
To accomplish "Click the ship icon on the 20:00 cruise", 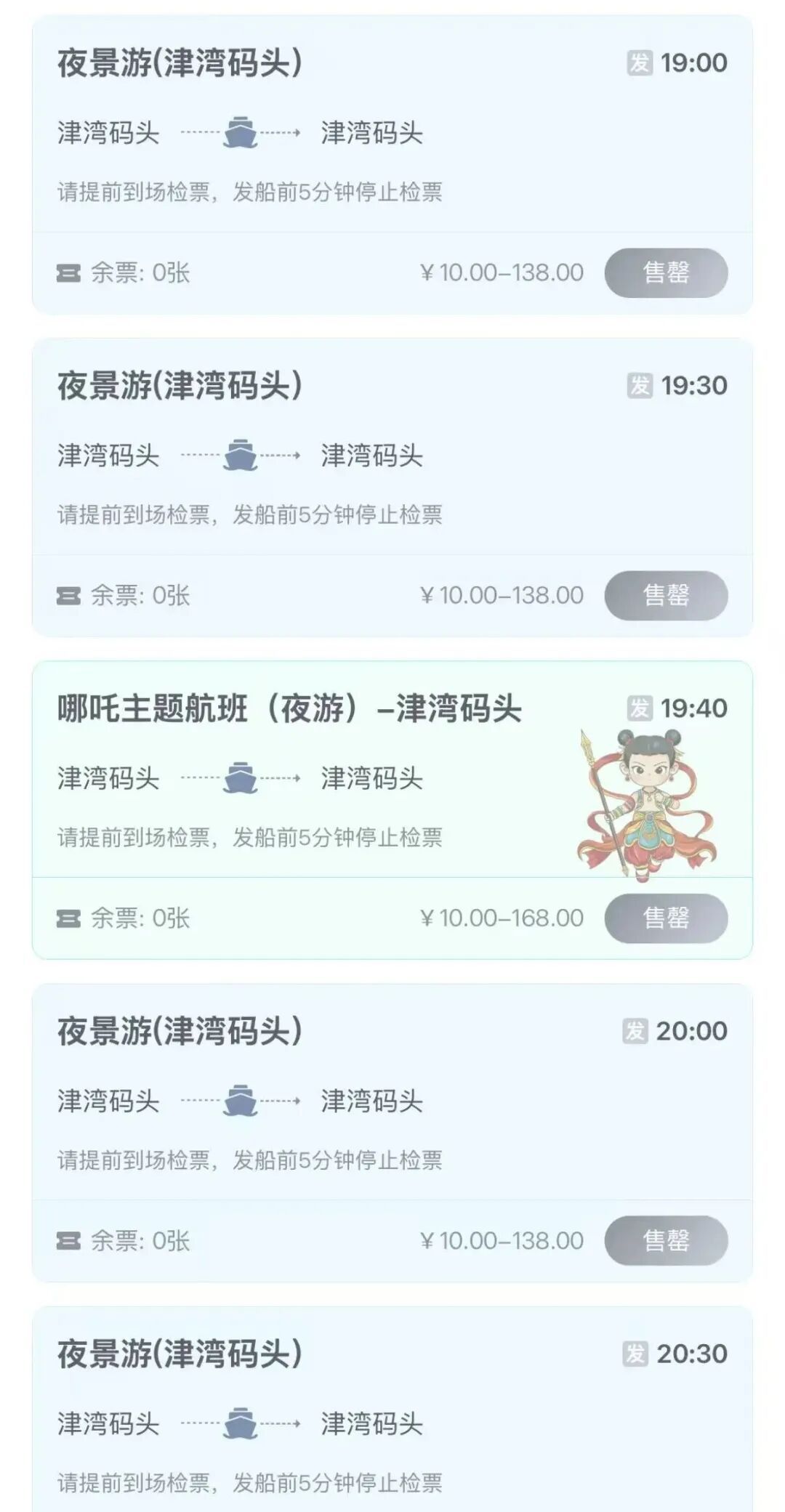I will coord(241,1101).
